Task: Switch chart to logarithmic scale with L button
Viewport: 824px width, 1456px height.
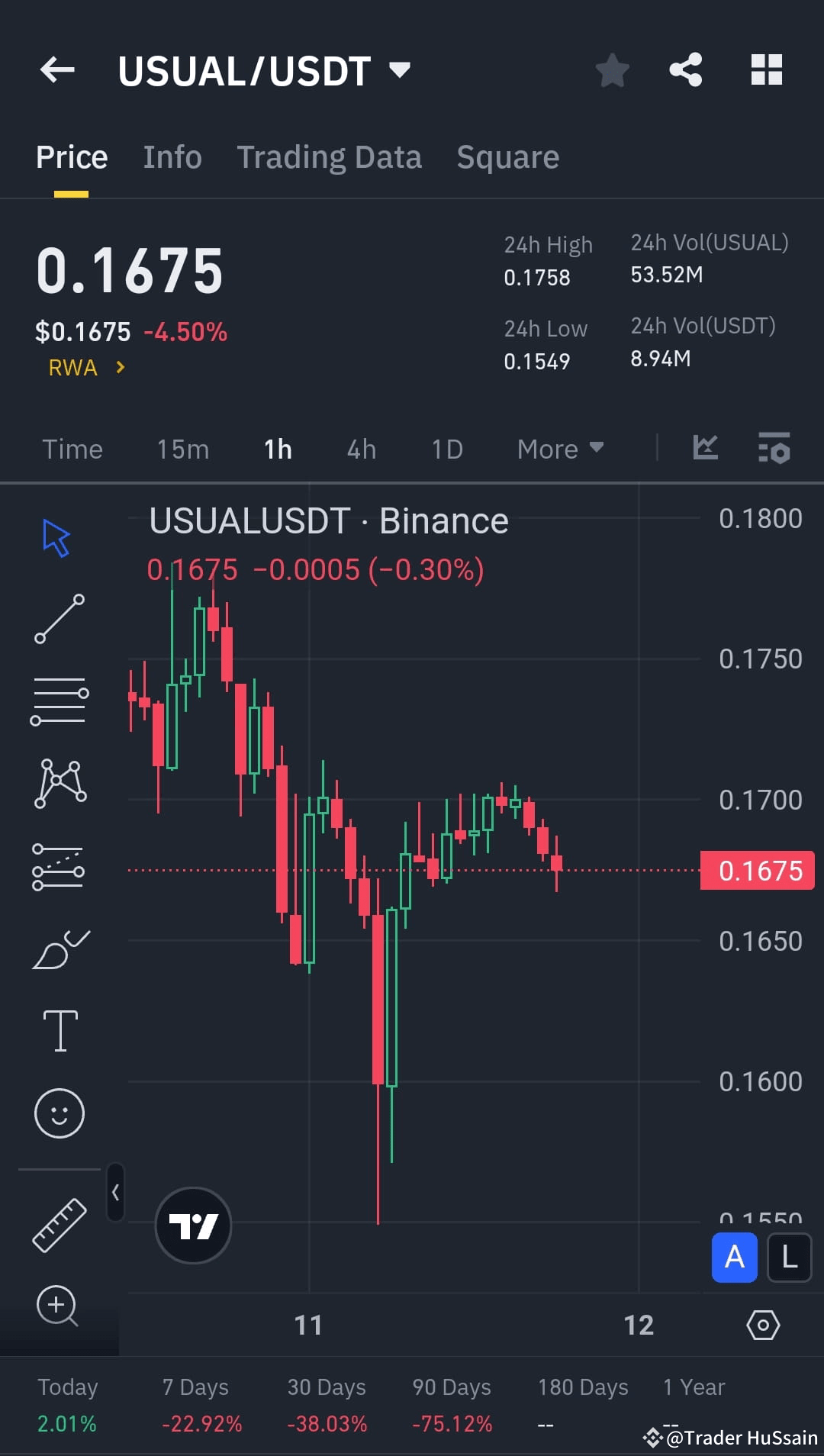Action: [x=790, y=1257]
